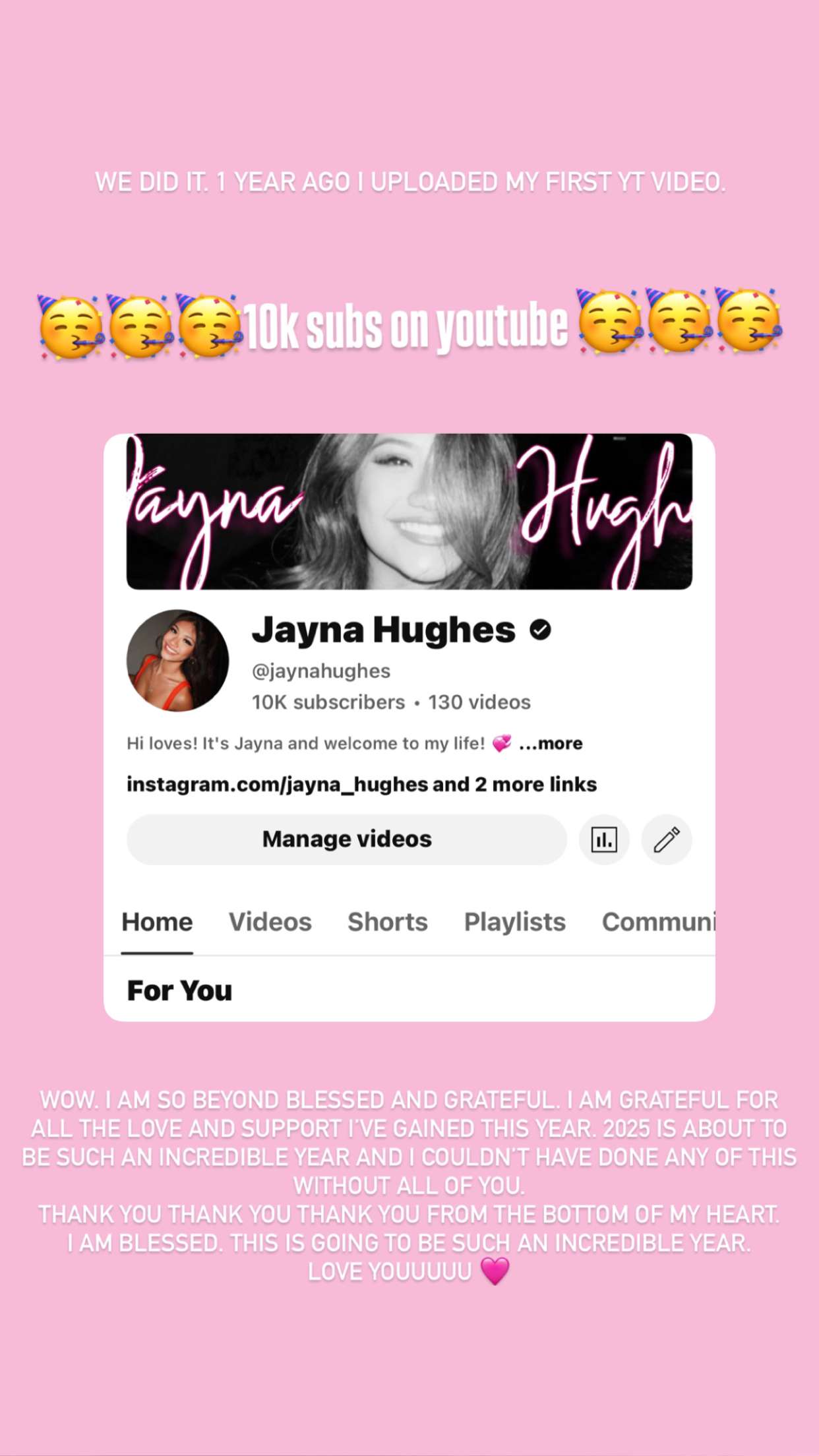
Task: Open the channel analytics icon
Action: coord(604,839)
